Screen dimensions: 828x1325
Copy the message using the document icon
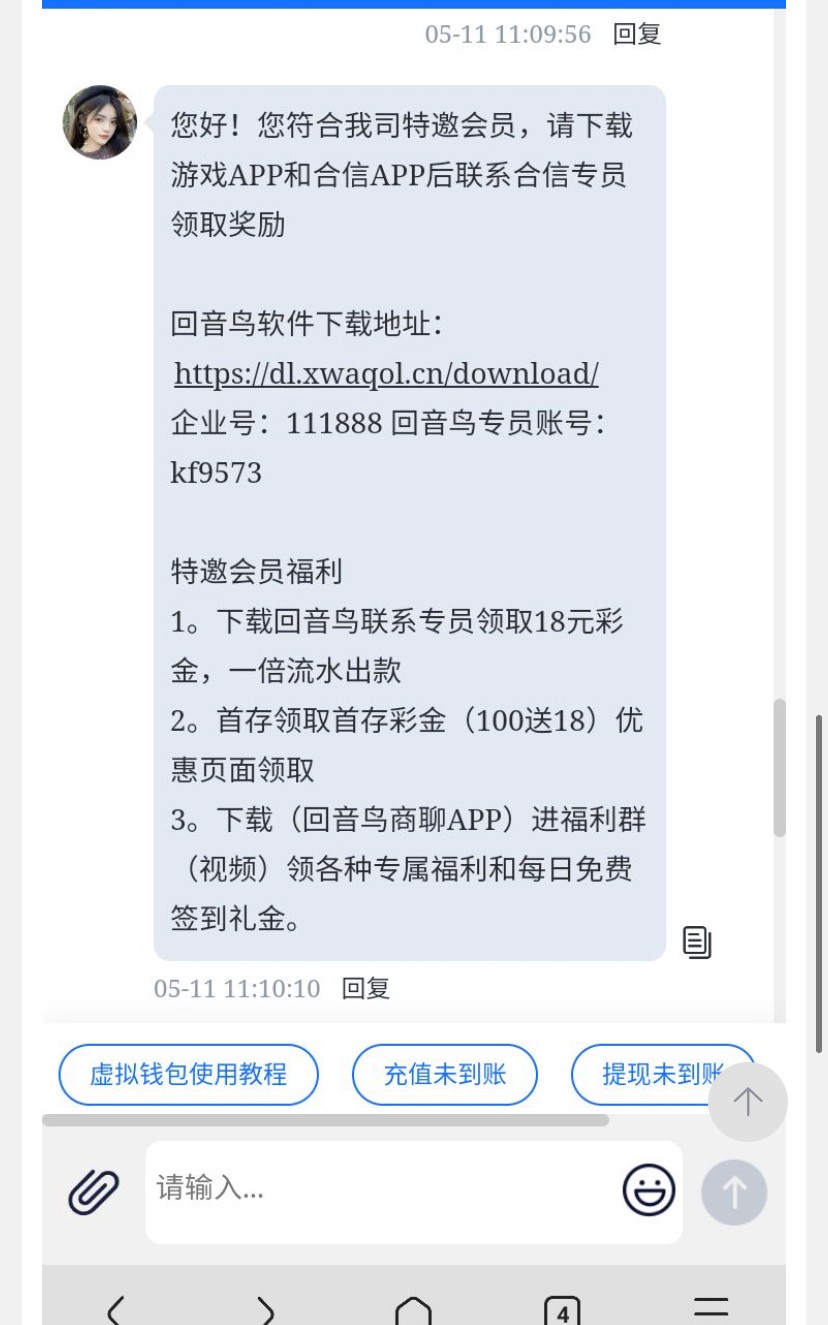coord(697,942)
